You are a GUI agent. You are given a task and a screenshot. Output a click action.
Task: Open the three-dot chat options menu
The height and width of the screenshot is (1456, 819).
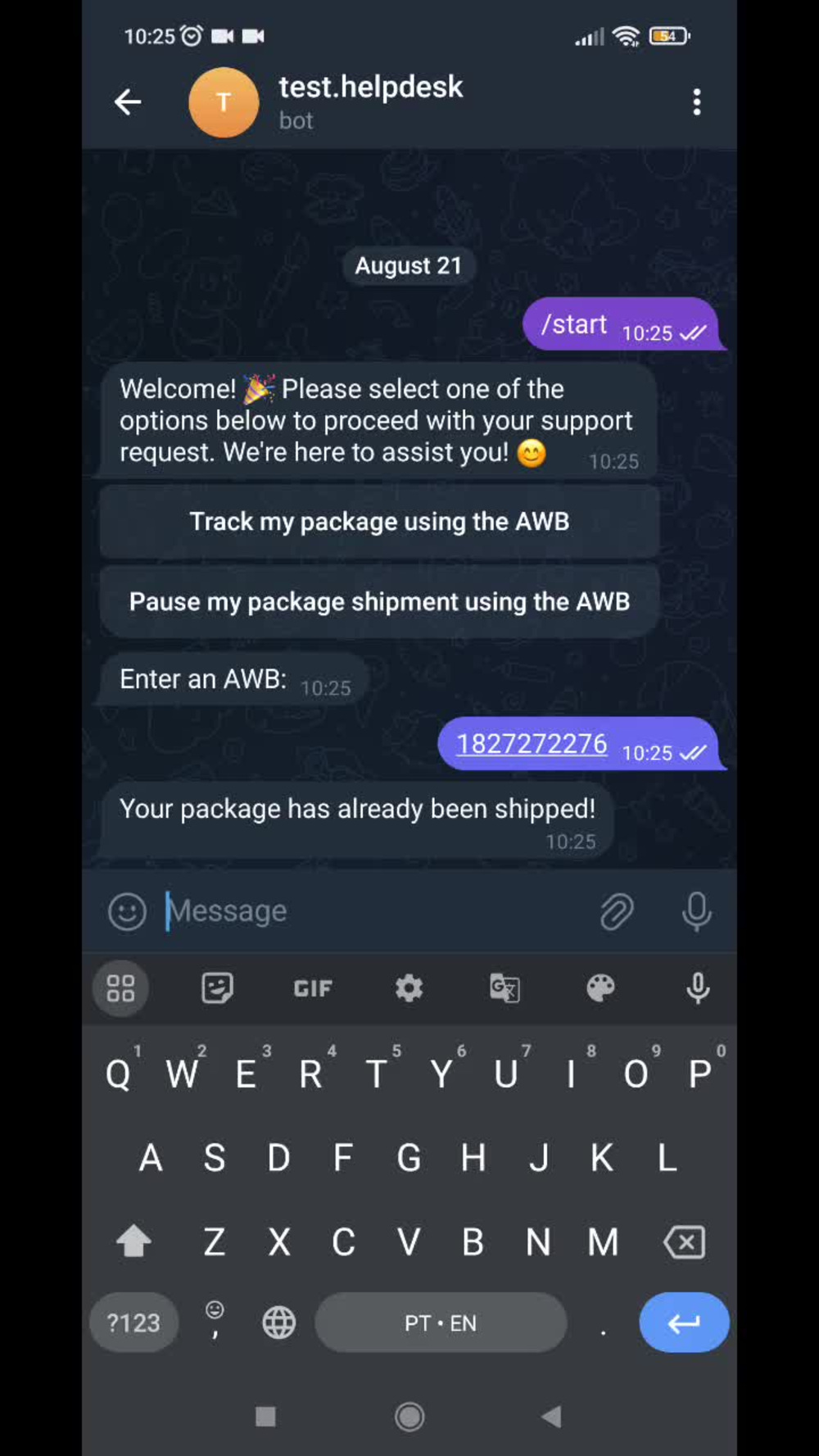click(697, 102)
